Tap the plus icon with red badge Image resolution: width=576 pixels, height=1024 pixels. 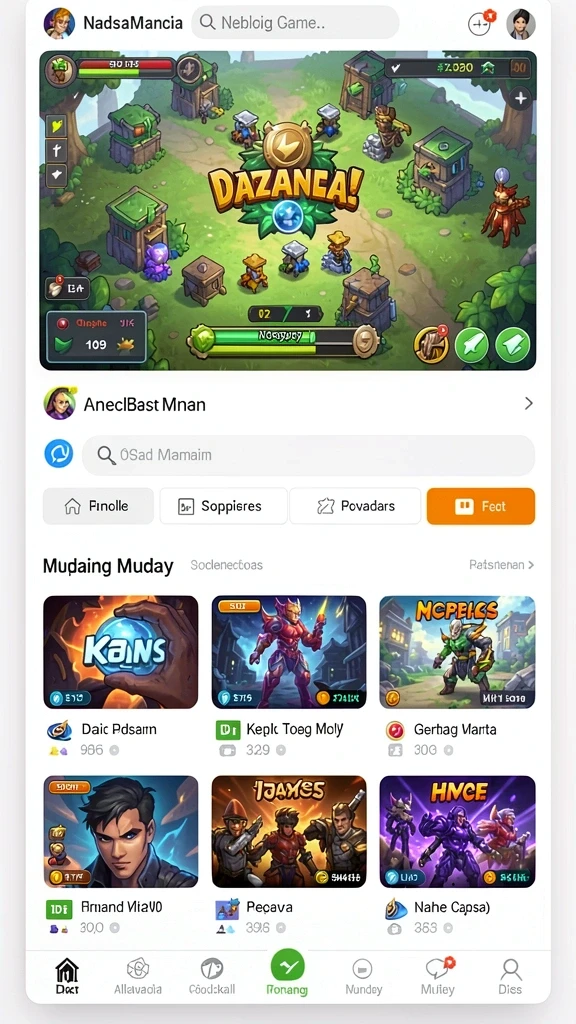click(x=480, y=24)
